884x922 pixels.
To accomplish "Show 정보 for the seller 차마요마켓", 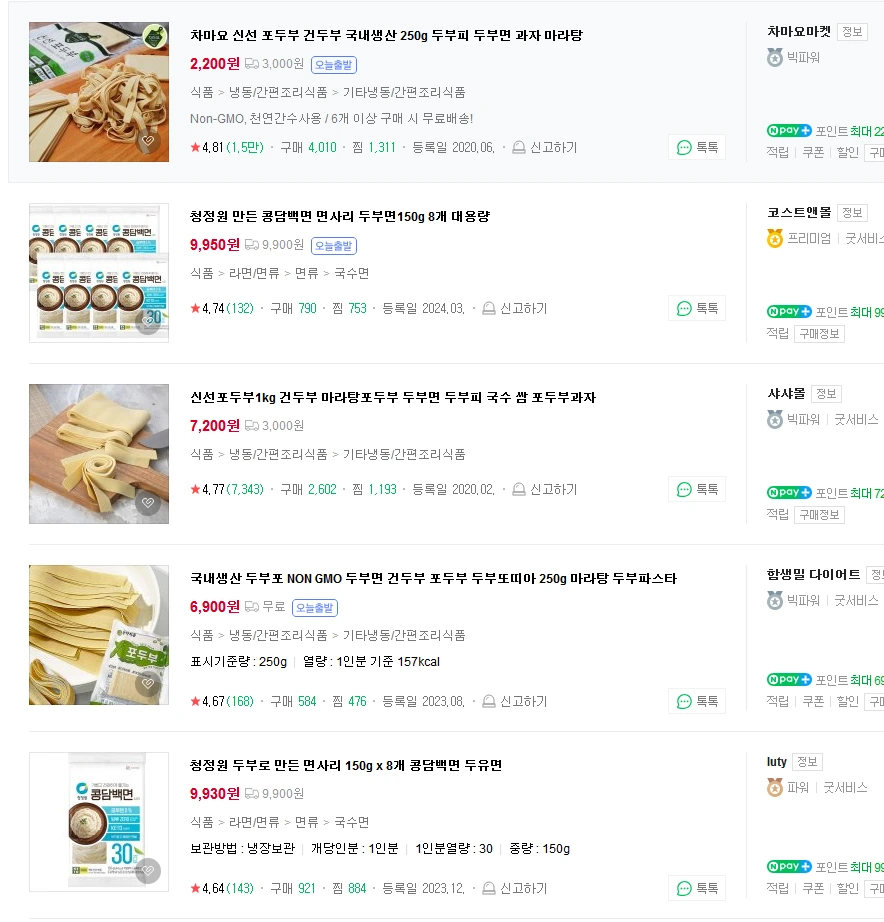I will pyautogui.click(x=852, y=32).
